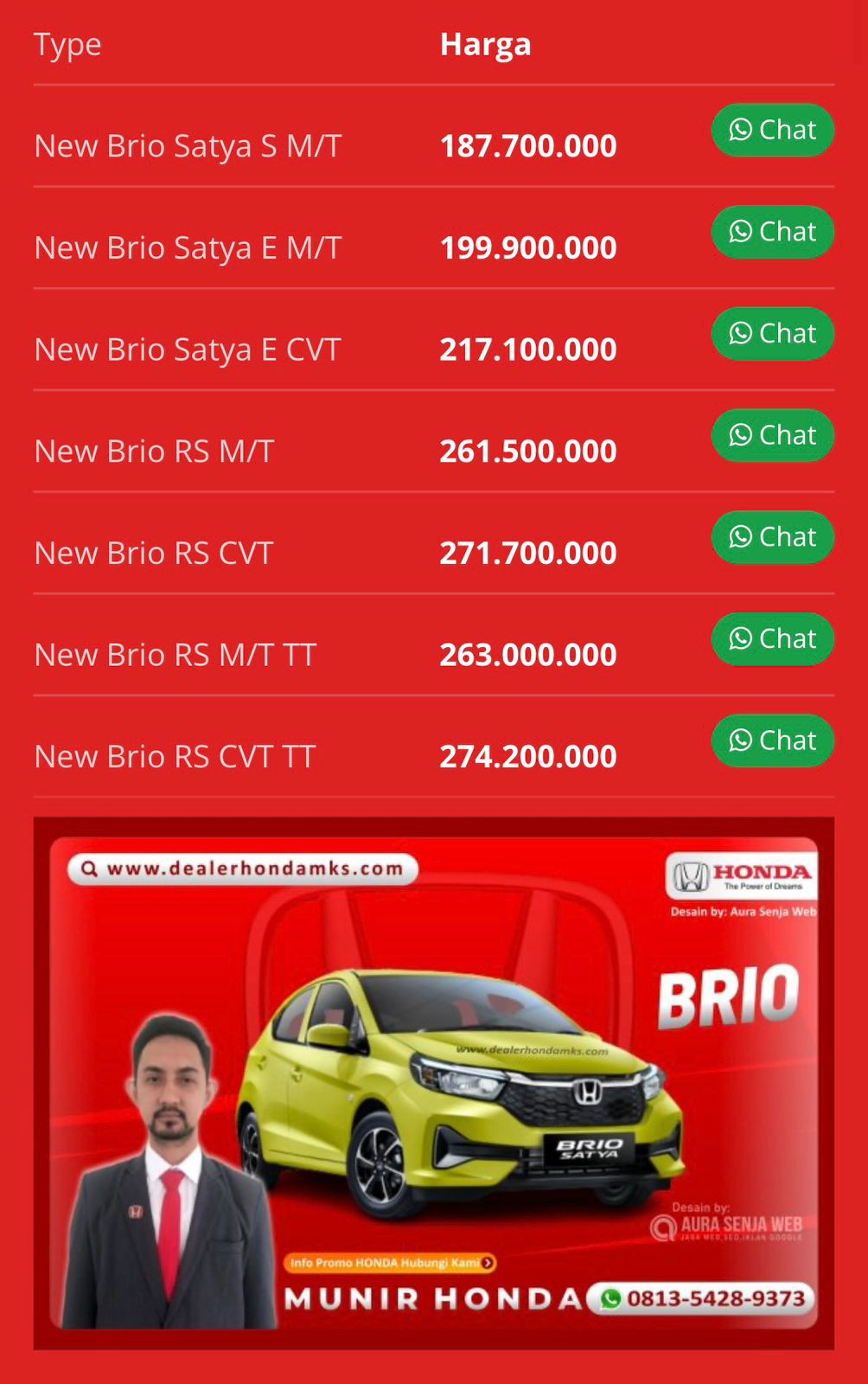The image size is (868, 1384).
Task: Message dealer about New Brio RS CVT TT
Action: coord(772,740)
